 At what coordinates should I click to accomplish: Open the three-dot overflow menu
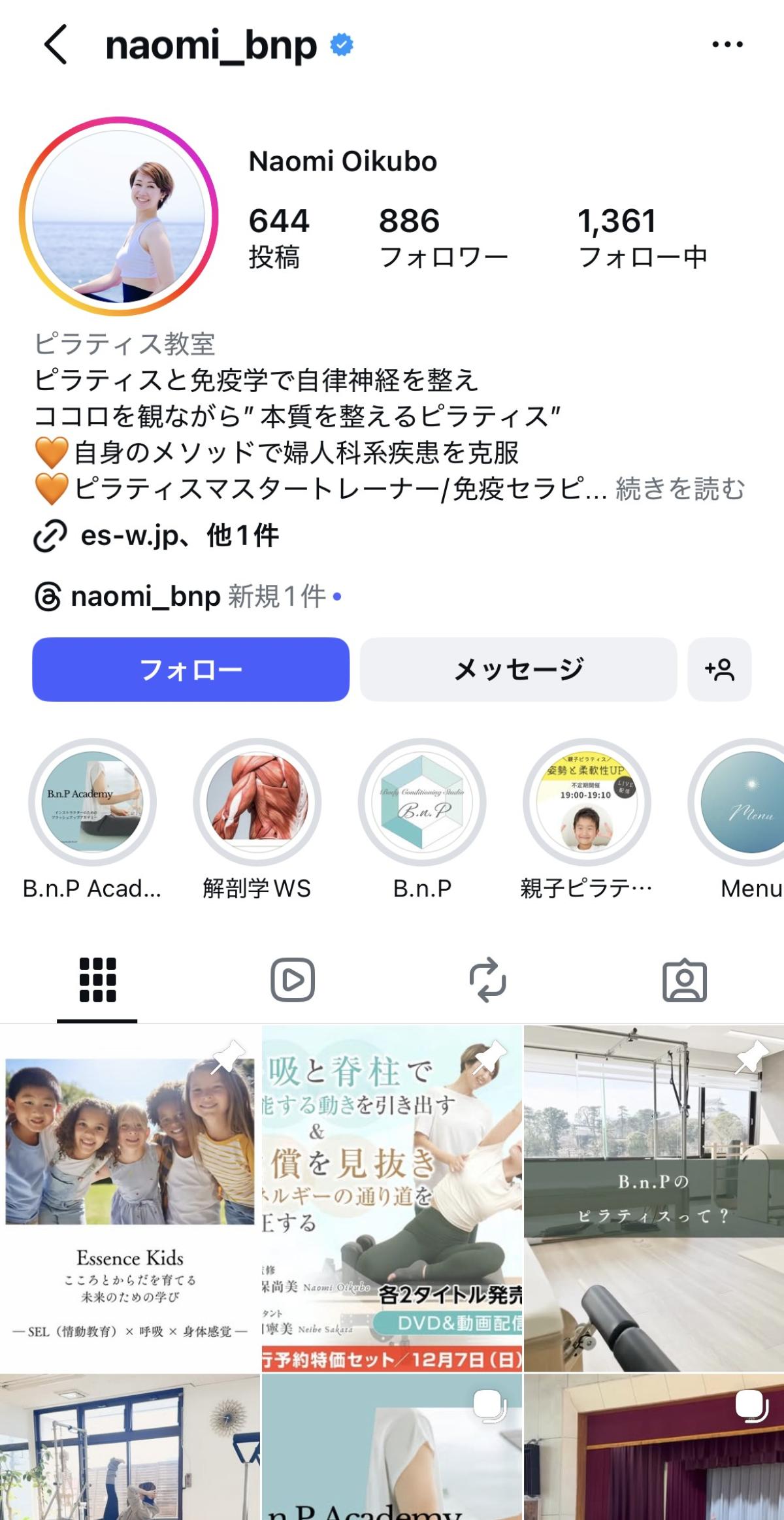727,44
